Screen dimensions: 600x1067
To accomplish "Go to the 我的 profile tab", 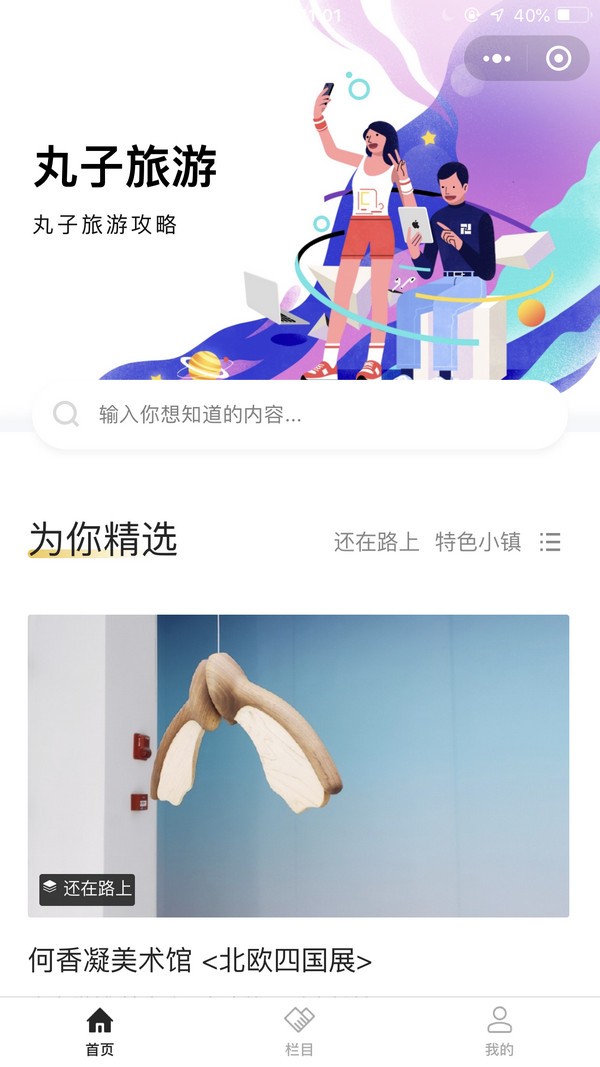I will click(499, 1031).
